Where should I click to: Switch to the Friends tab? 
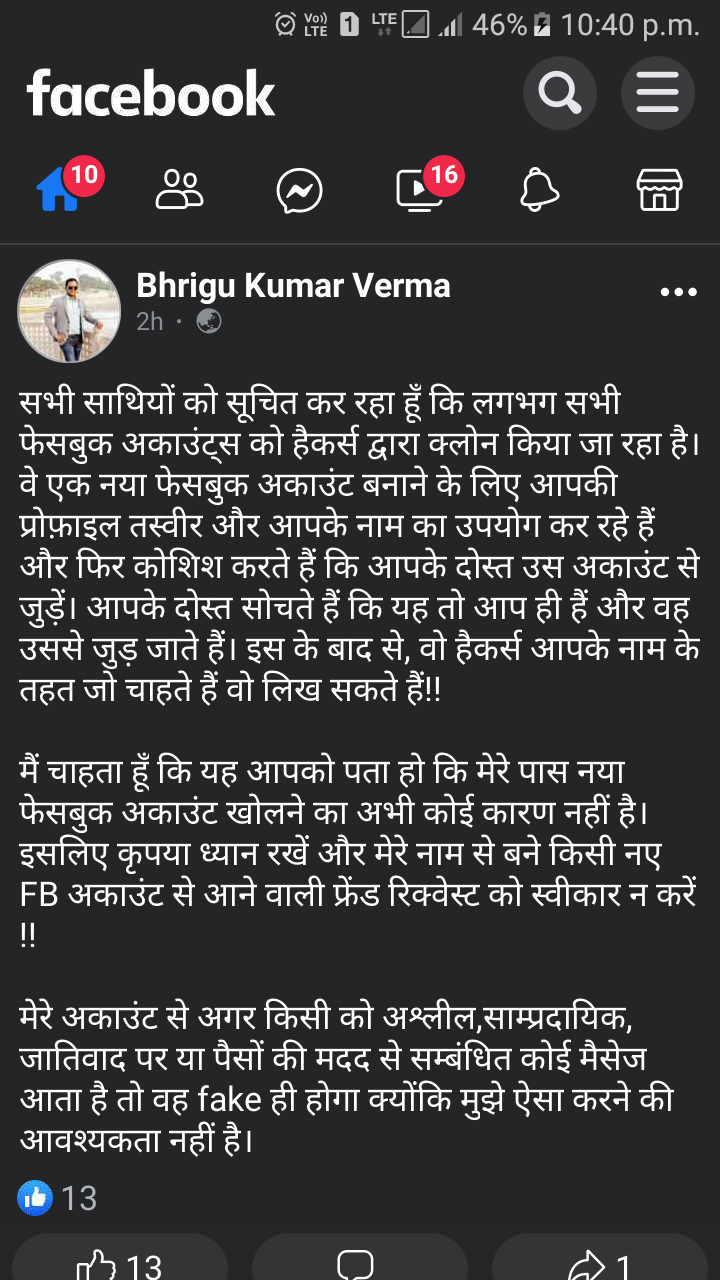(180, 189)
